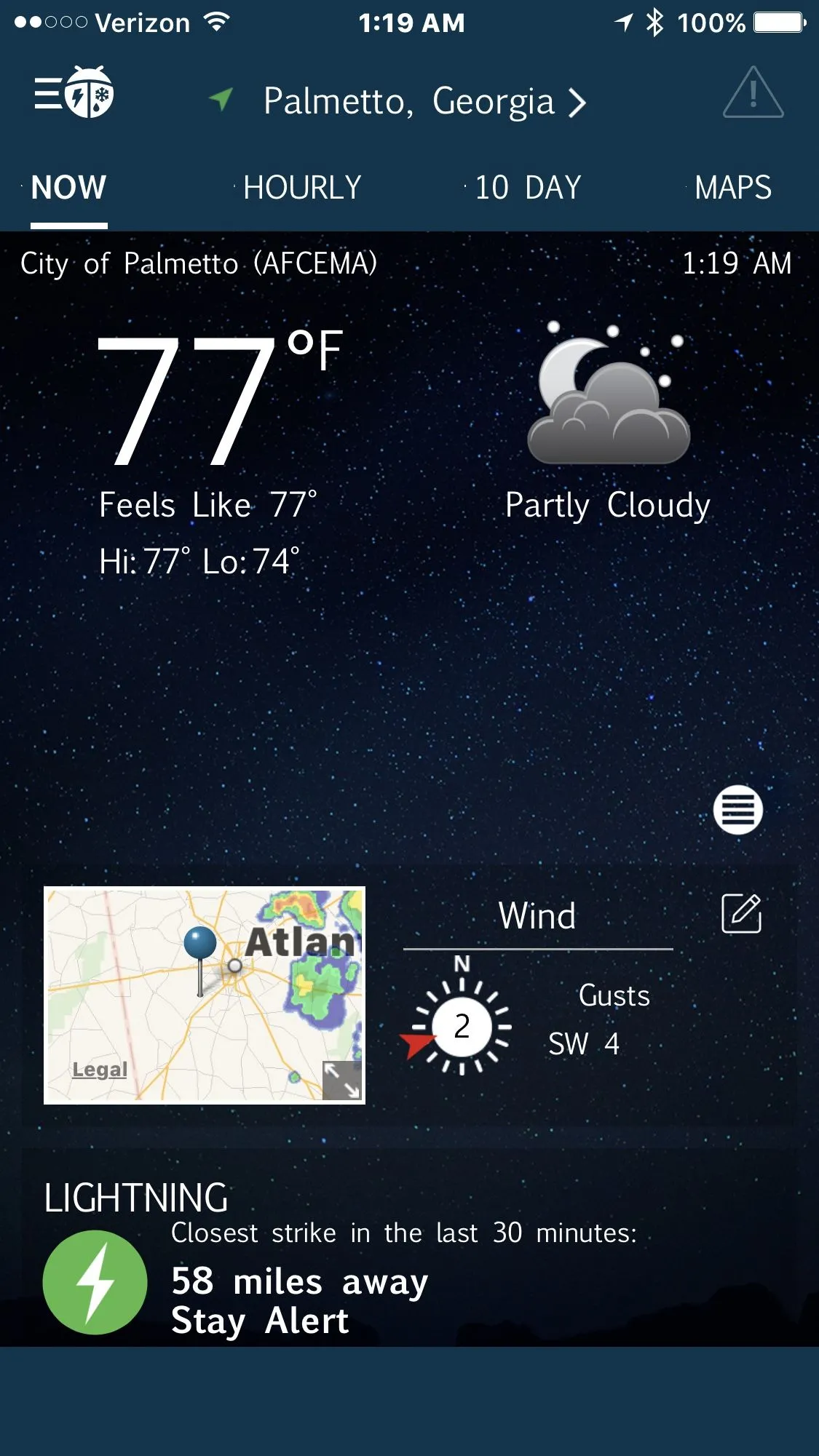The width and height of the screenshot is (819, 1456).
Task: Switch to the Hourly tab
Action: point(301,188)
